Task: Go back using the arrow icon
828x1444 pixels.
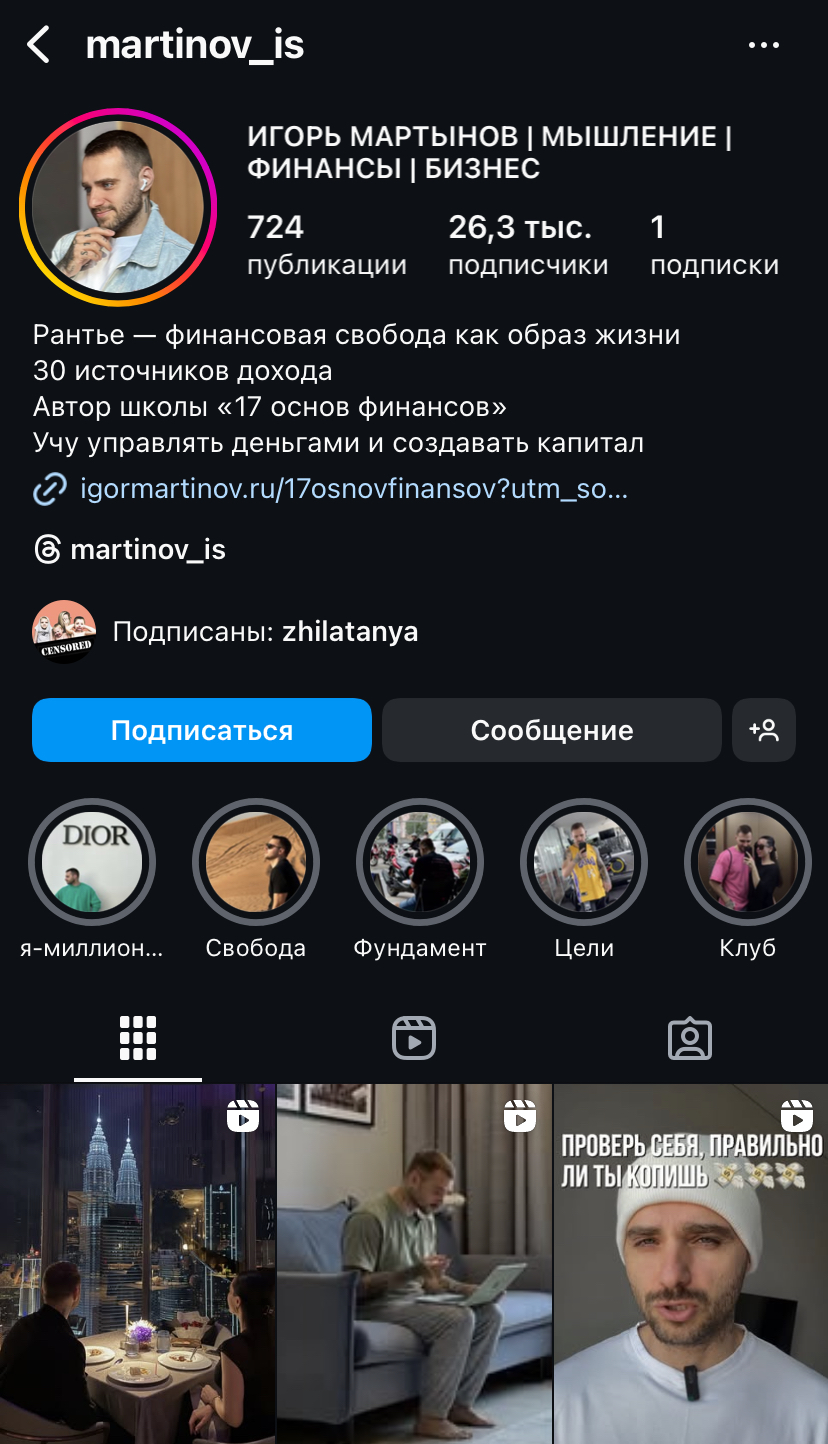Action: coord(38,46)
